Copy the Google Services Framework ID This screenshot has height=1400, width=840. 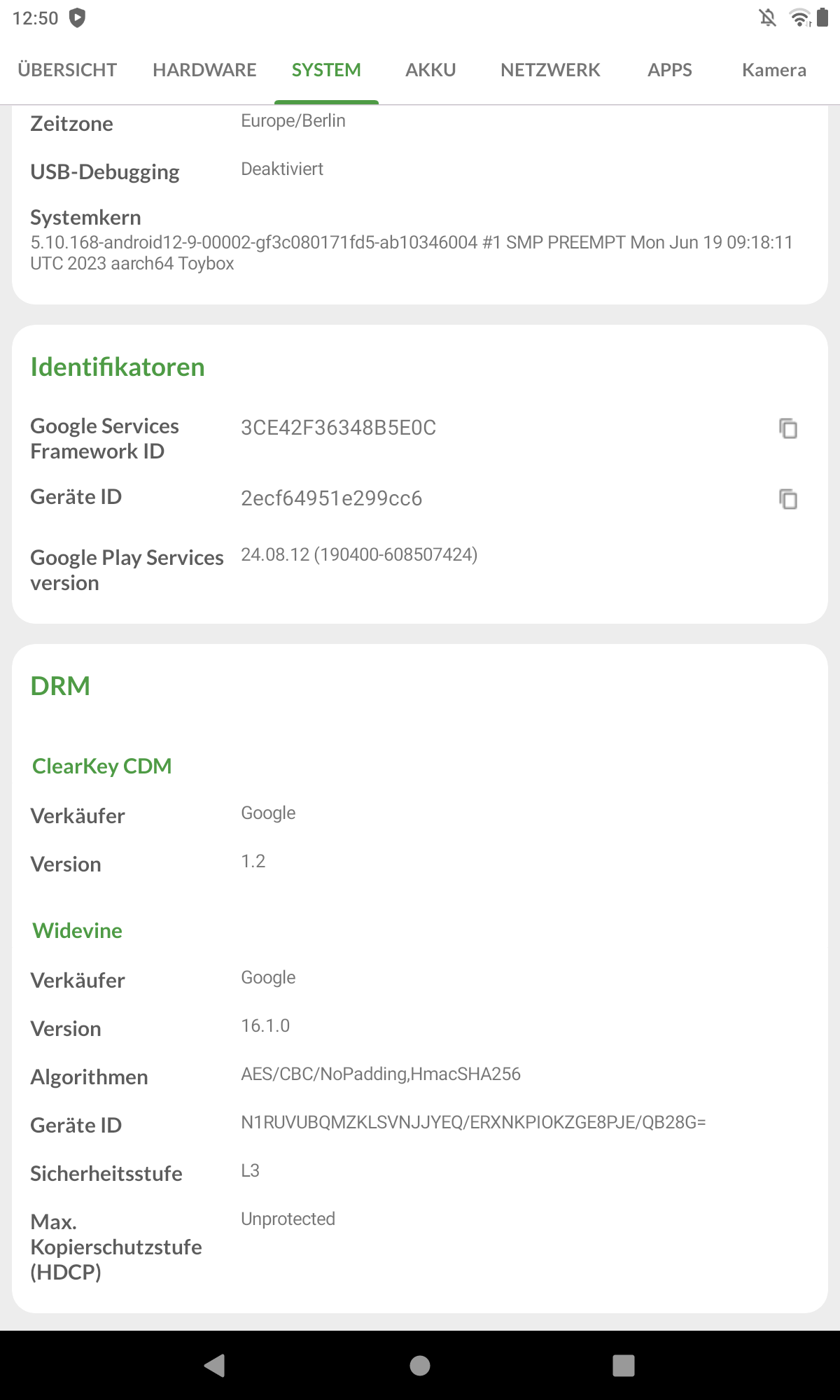click(788, 428)
